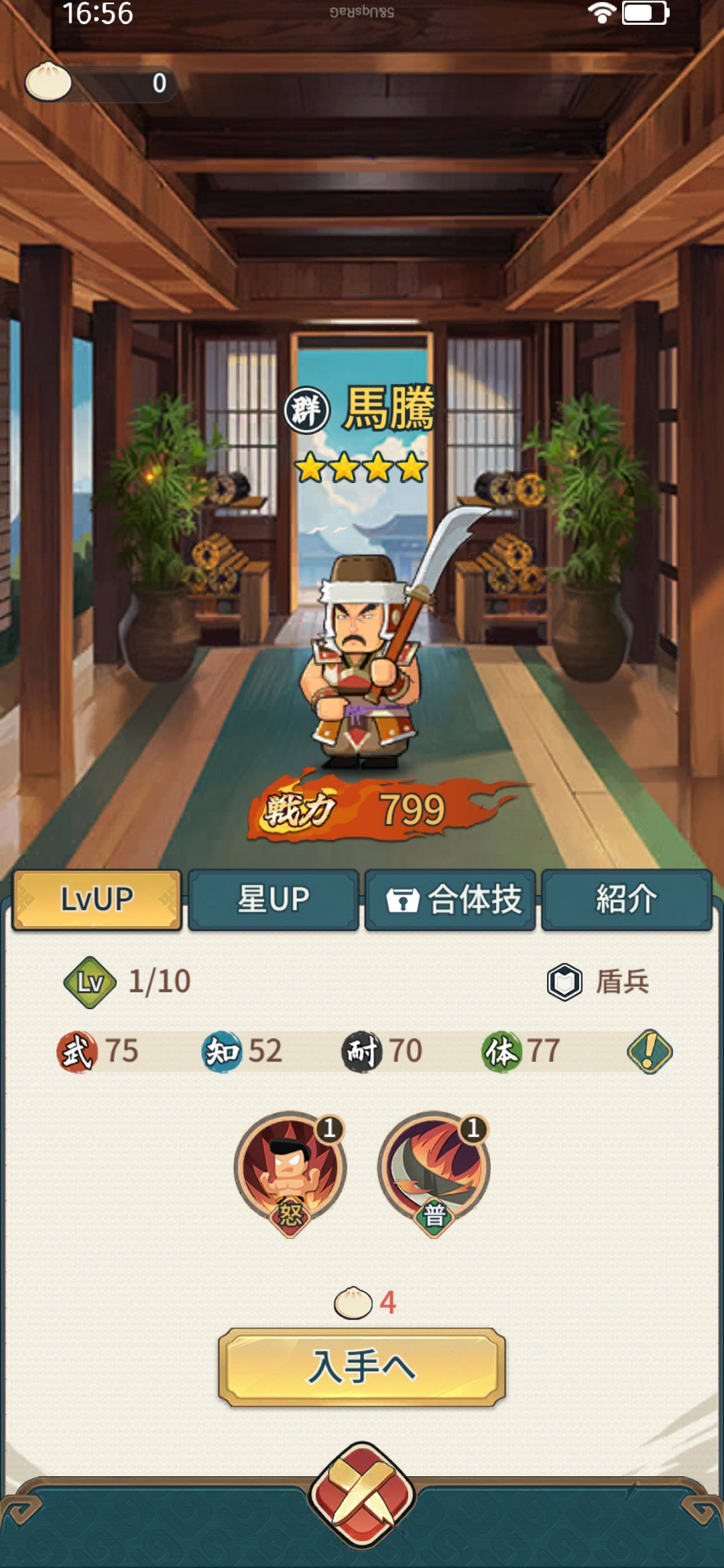
Task: Switch to the 紹介 tab
Action: pyautogui.click(x=626, y=899)
